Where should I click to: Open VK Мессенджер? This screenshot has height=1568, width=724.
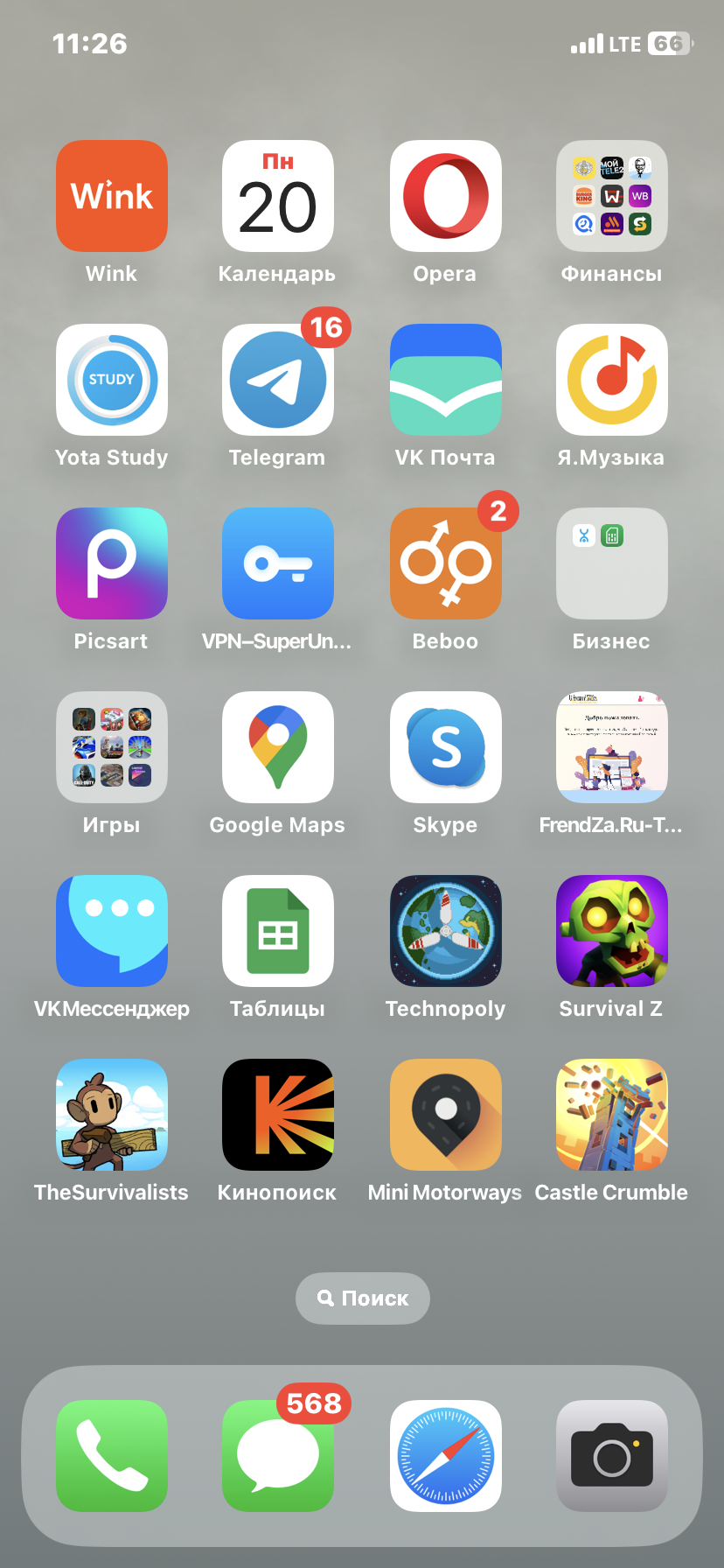click(112, 931)
